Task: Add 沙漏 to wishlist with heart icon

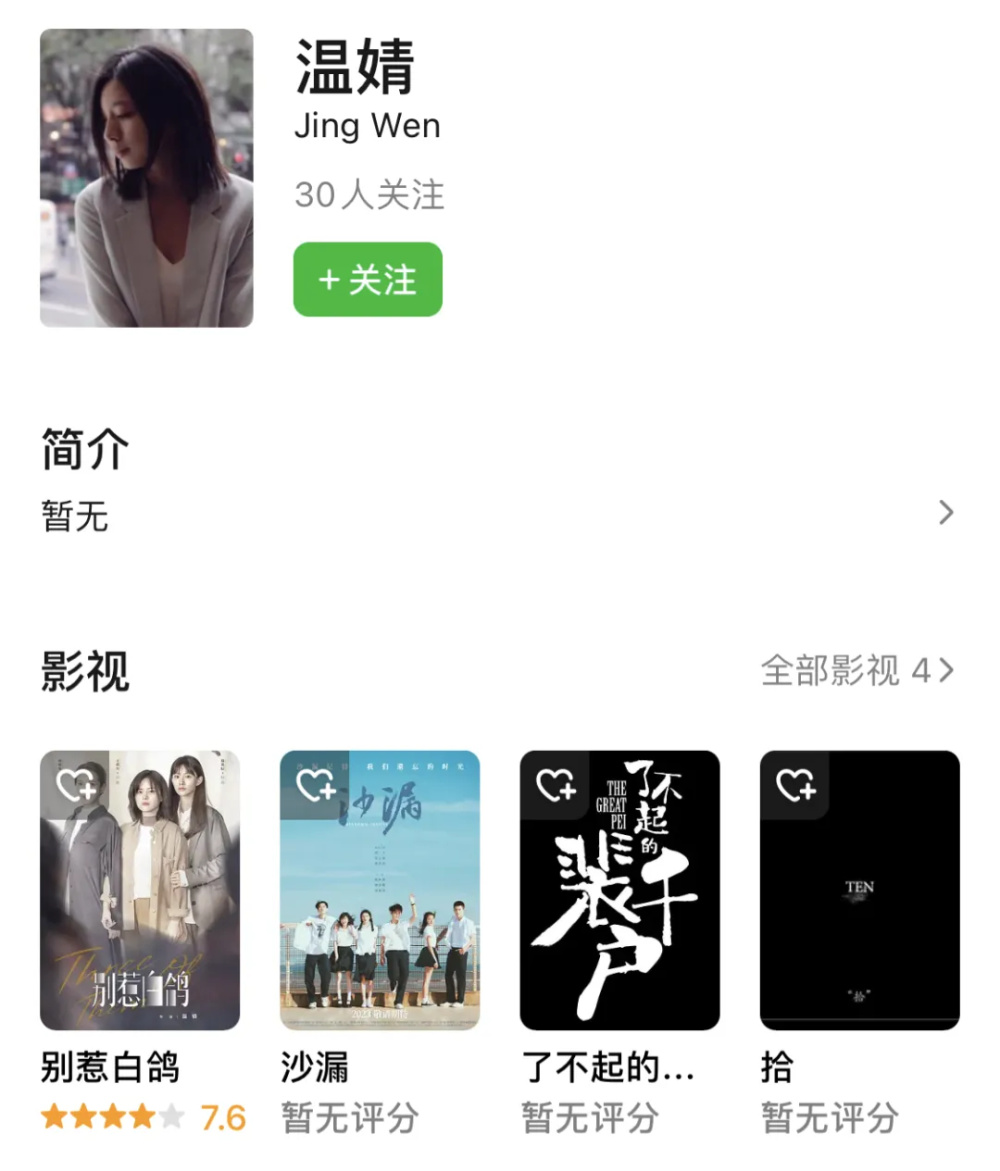Action: (x=316, y=785)
